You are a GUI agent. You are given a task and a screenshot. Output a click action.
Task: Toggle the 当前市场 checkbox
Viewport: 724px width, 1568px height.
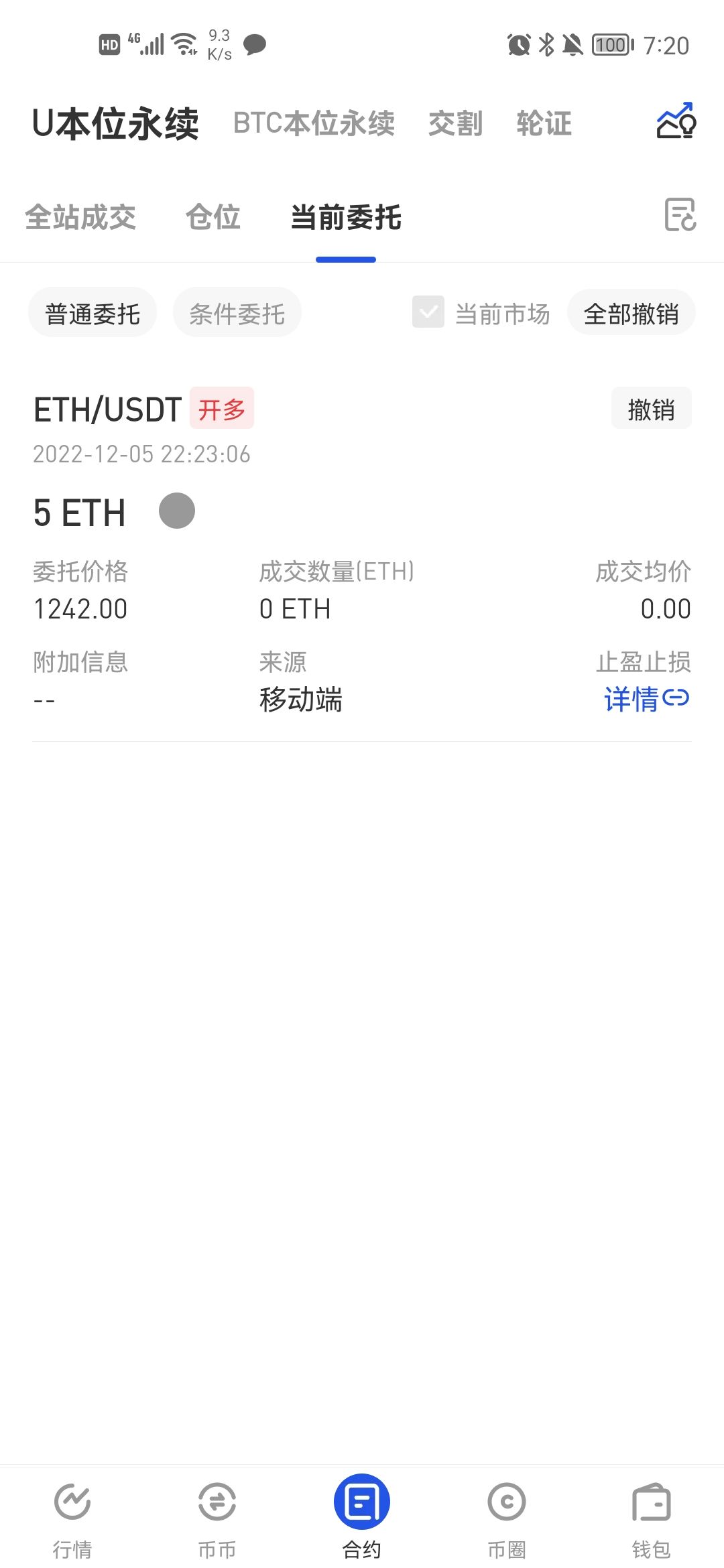click(428, 312)
